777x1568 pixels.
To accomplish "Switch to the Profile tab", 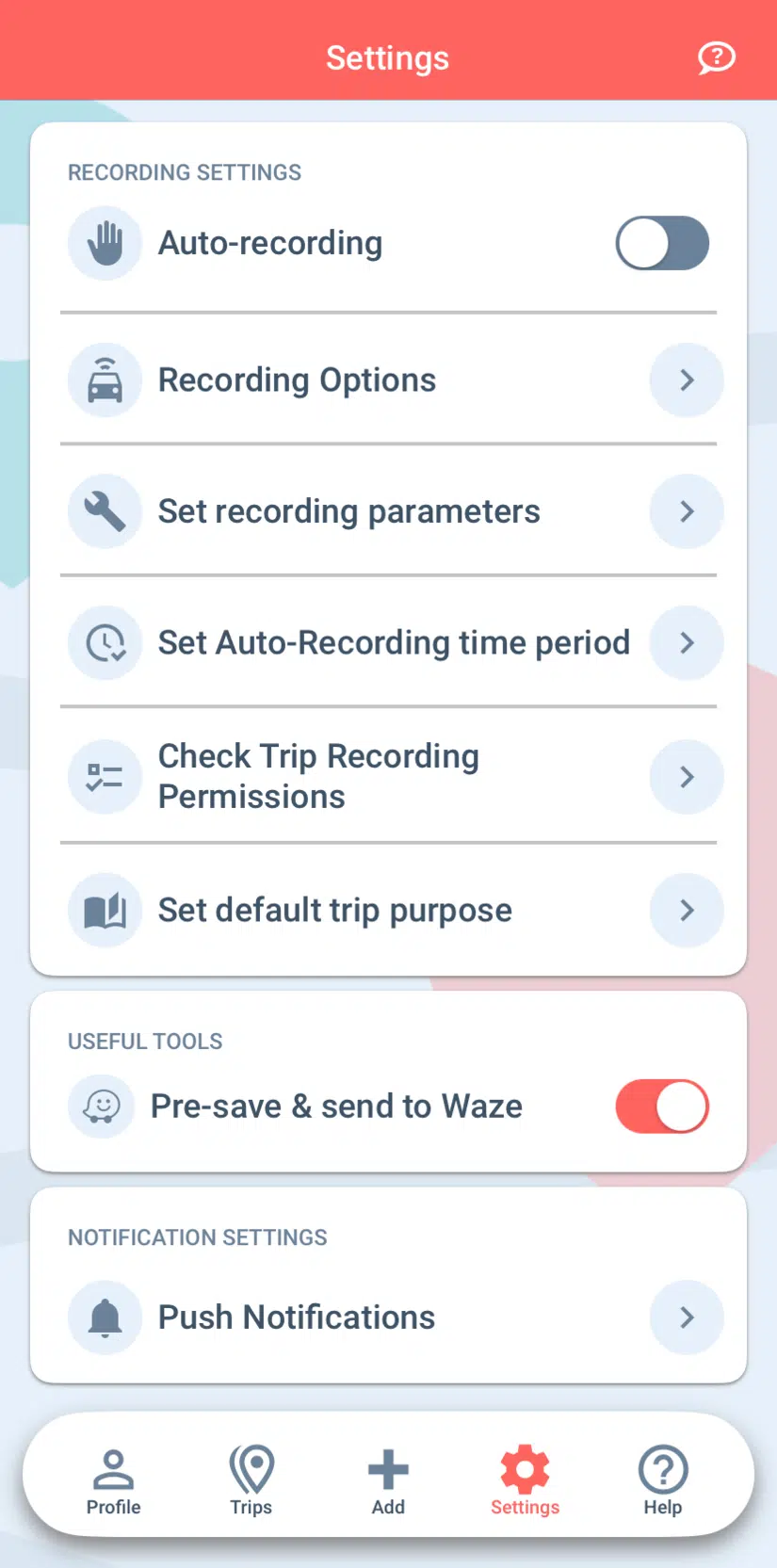I will click(x=113, y=1481).
